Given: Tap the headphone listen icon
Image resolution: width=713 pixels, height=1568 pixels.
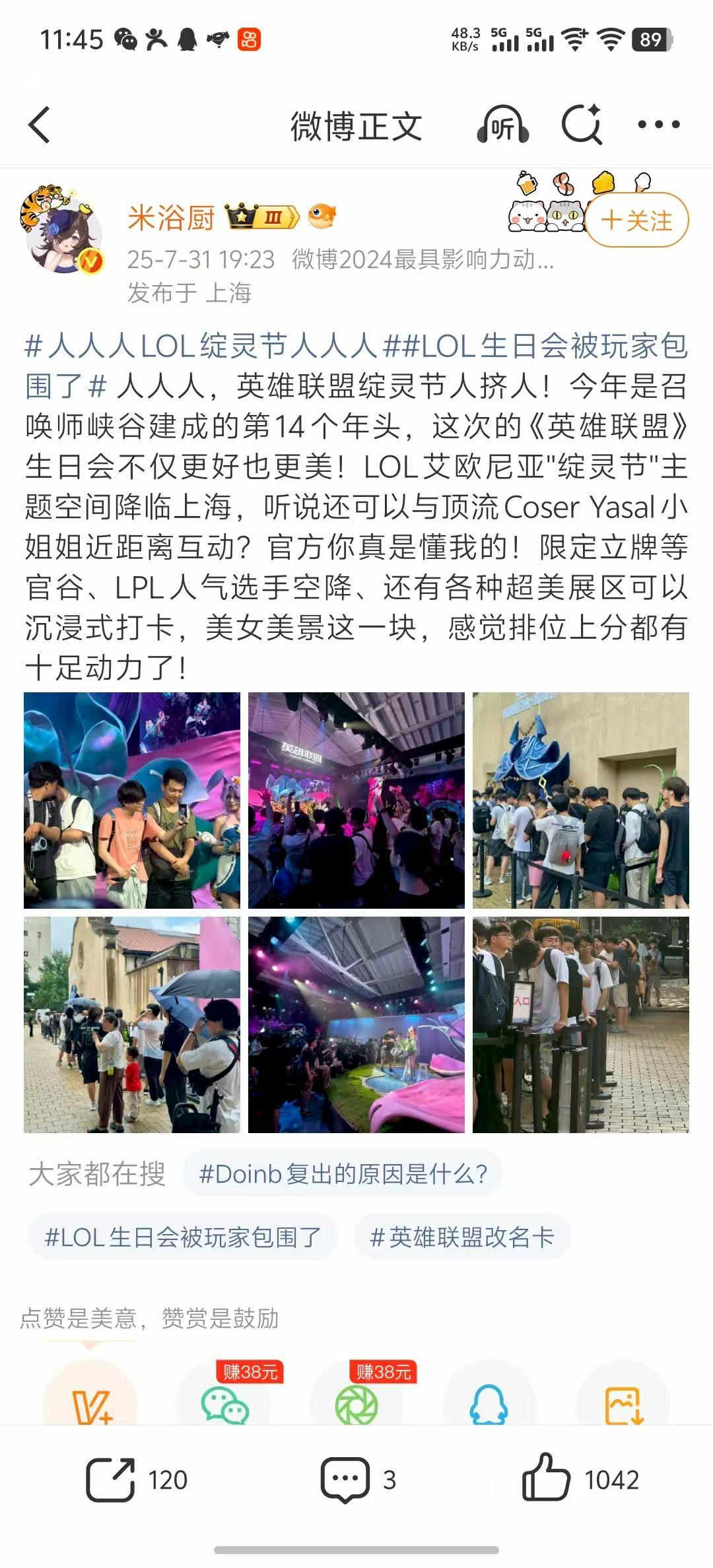Looking at the screenshot, I should coord(502,125).
